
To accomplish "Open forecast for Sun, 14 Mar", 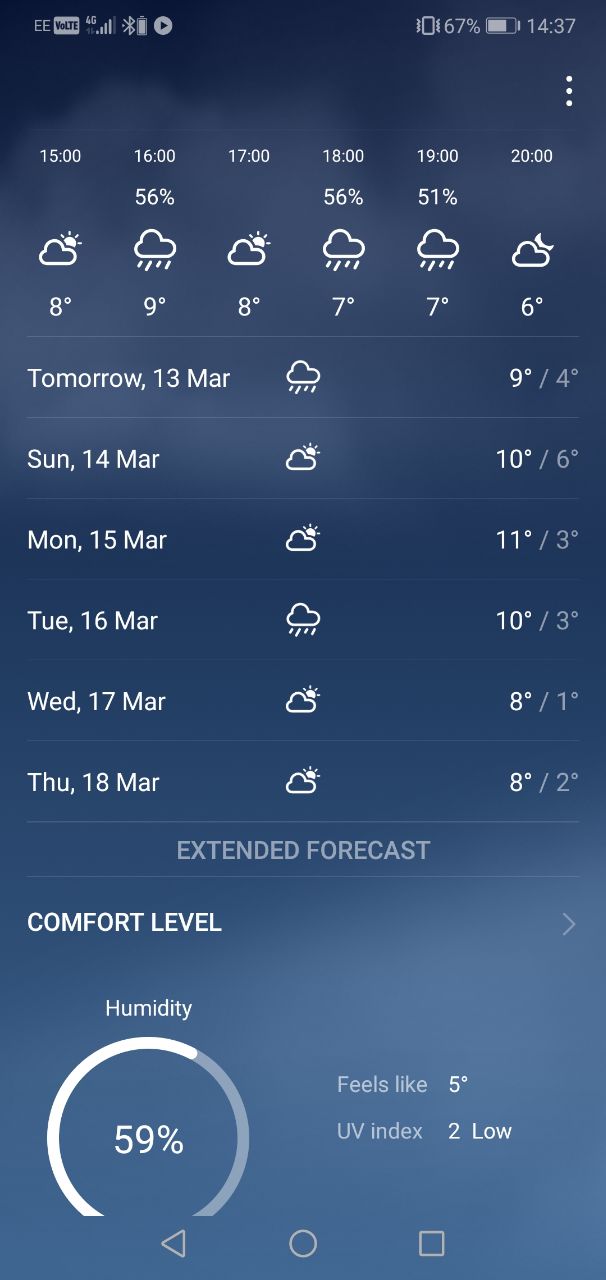I will point(303,459).
